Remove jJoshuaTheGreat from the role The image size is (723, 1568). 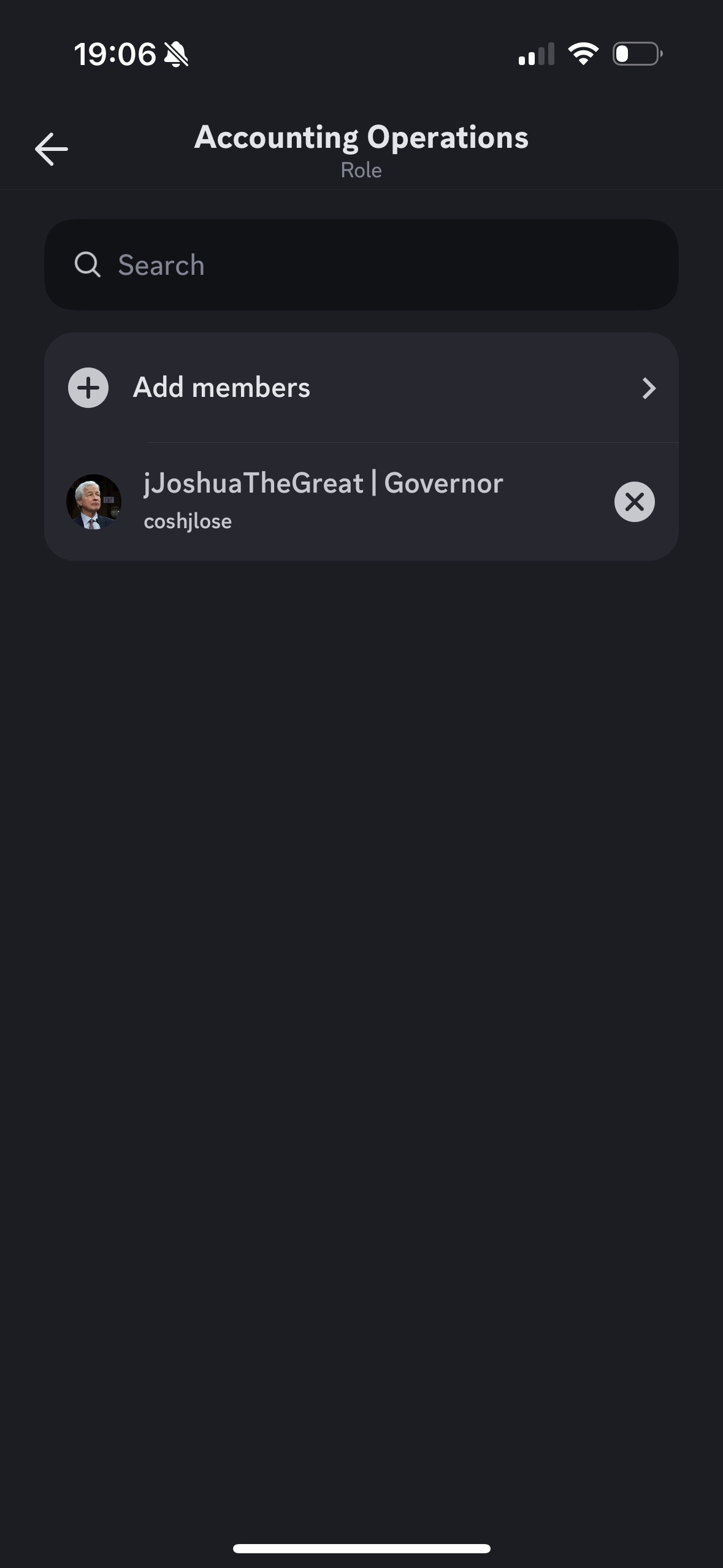coord(634,502)
